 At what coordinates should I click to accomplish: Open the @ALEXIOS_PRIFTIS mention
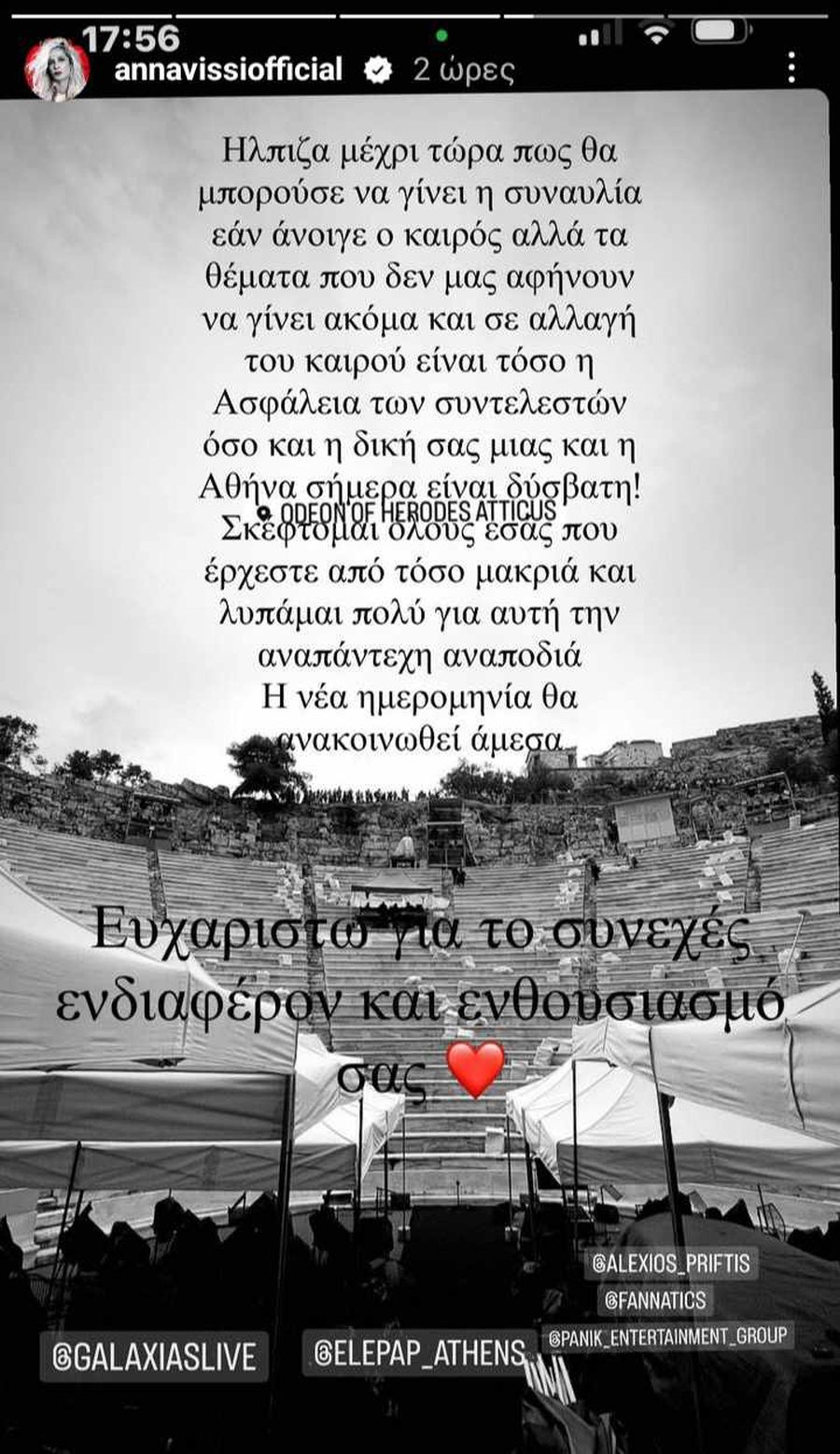coord(671,1264)
